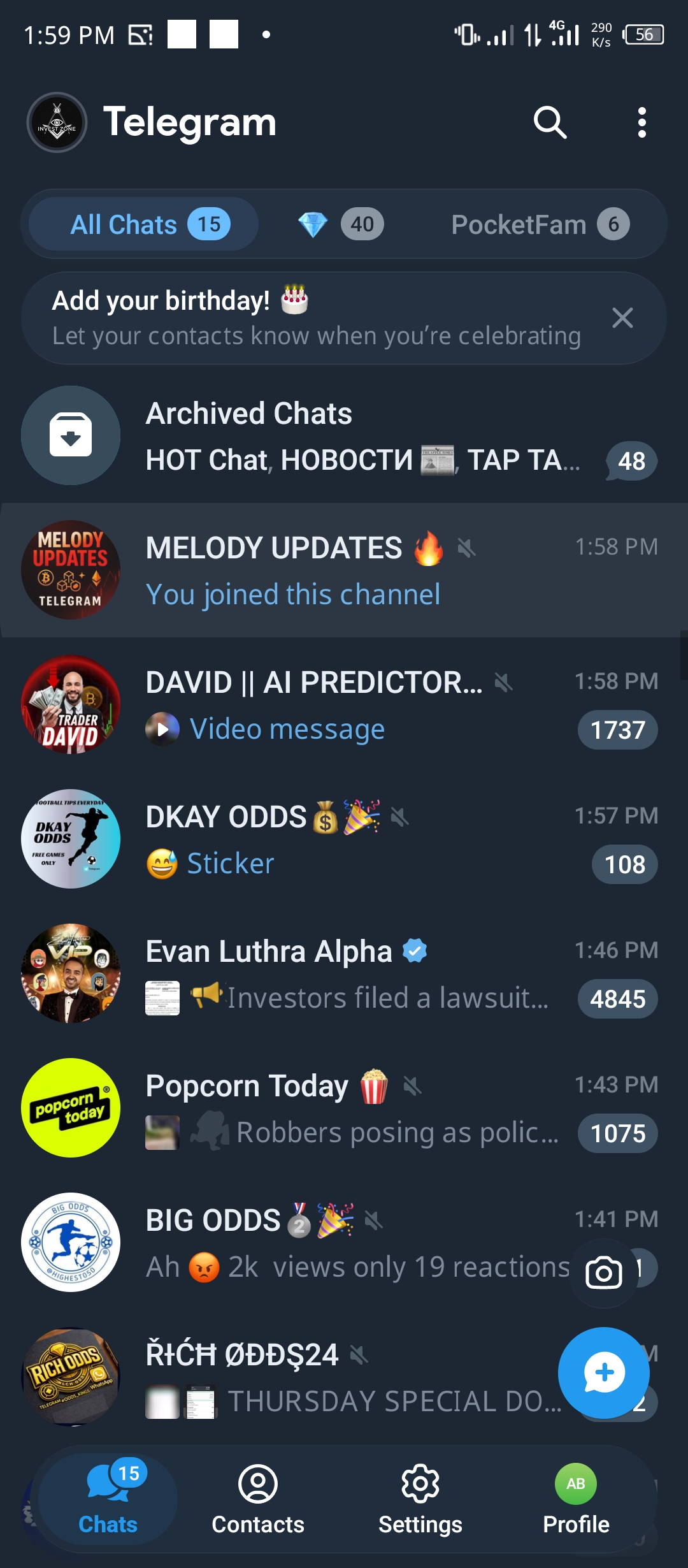Open the Popcorn Today channel
This screenshot has width=688, height=1568.
(344, 1108)
